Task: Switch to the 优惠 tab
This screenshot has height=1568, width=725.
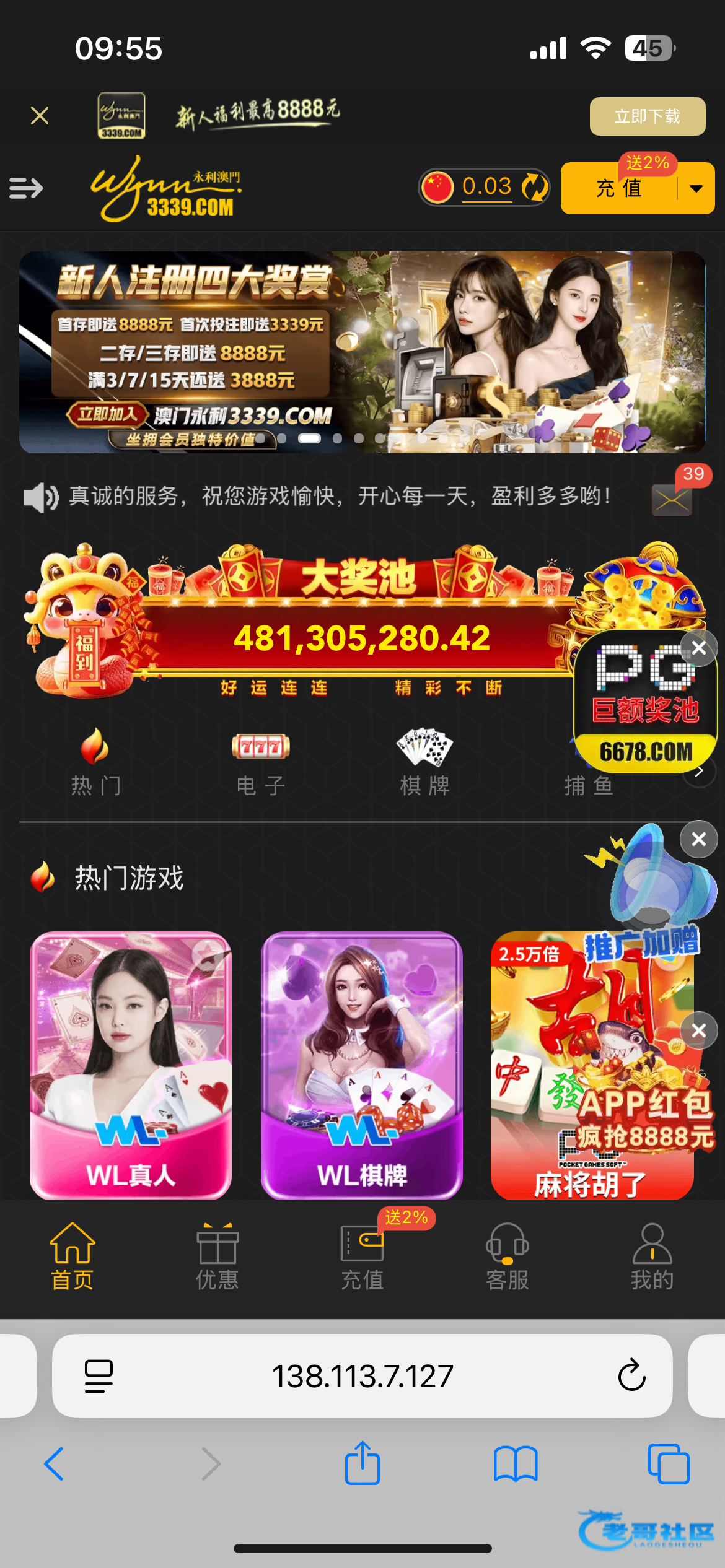Action: (x=217, y=1257)
